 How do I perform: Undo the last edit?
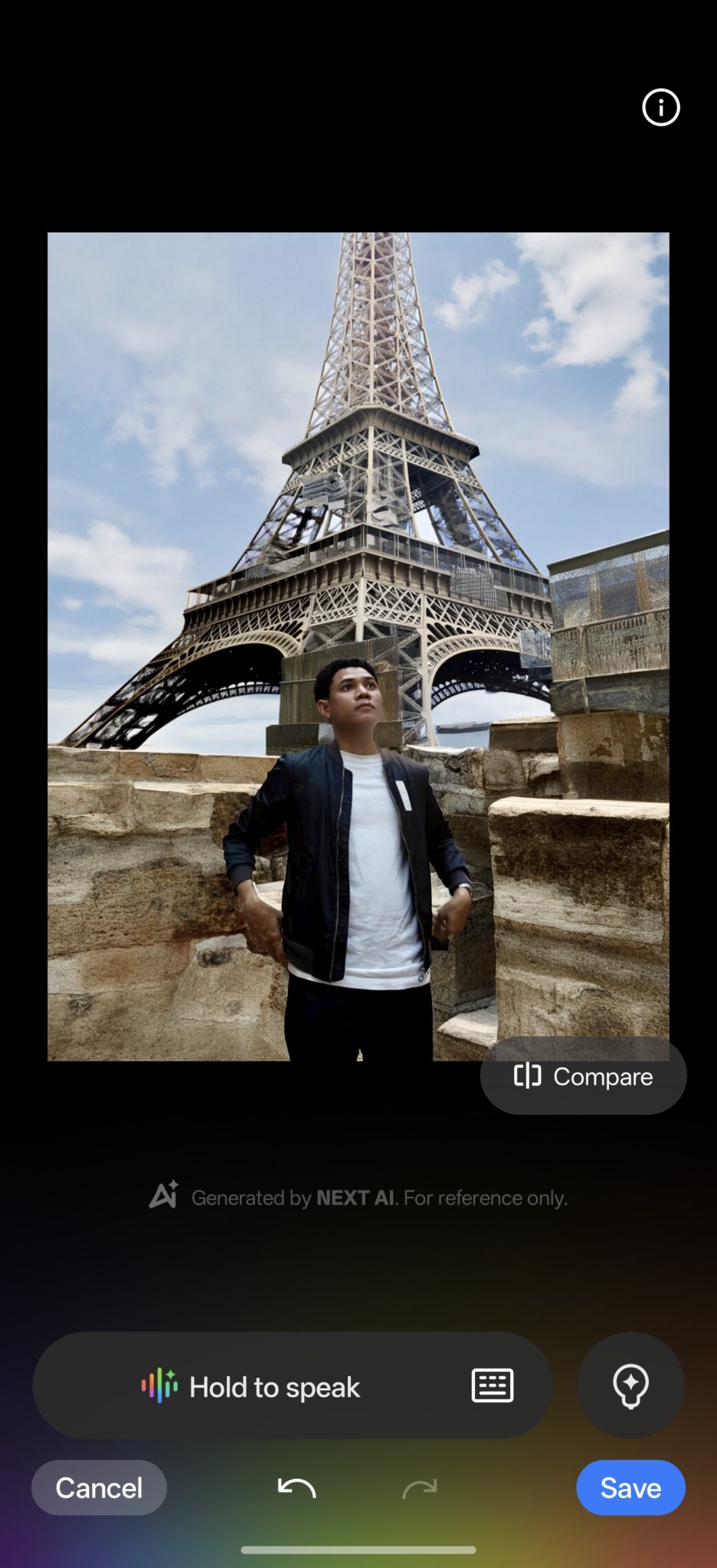tap(296, 1488)
